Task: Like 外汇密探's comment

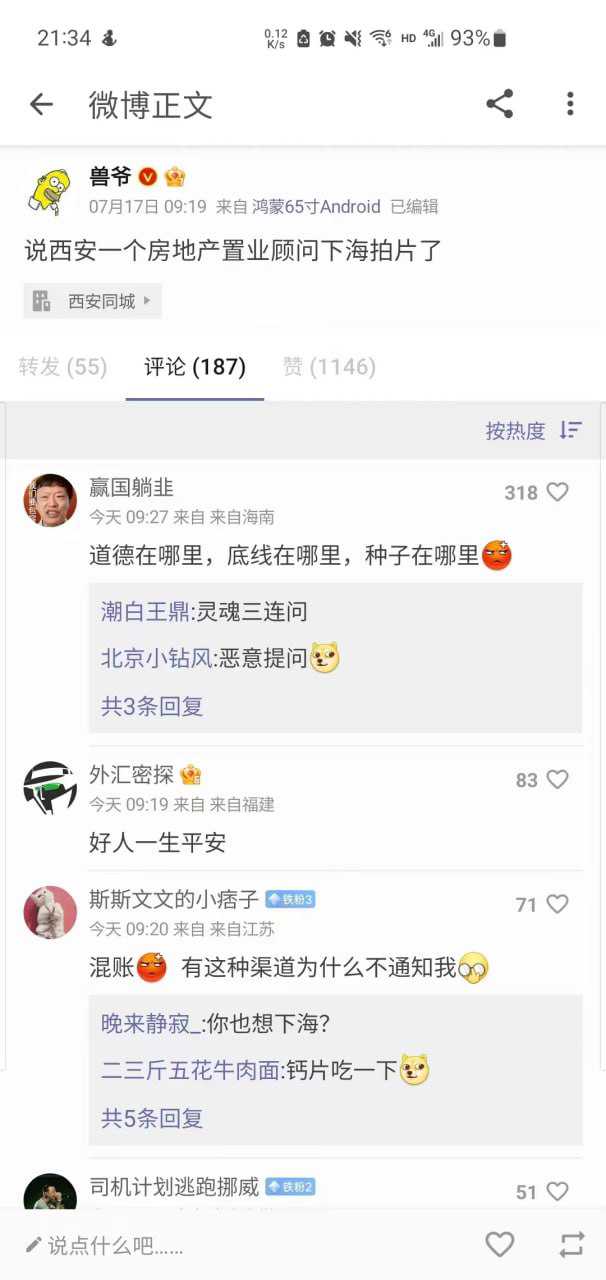Action: (557, 779)
